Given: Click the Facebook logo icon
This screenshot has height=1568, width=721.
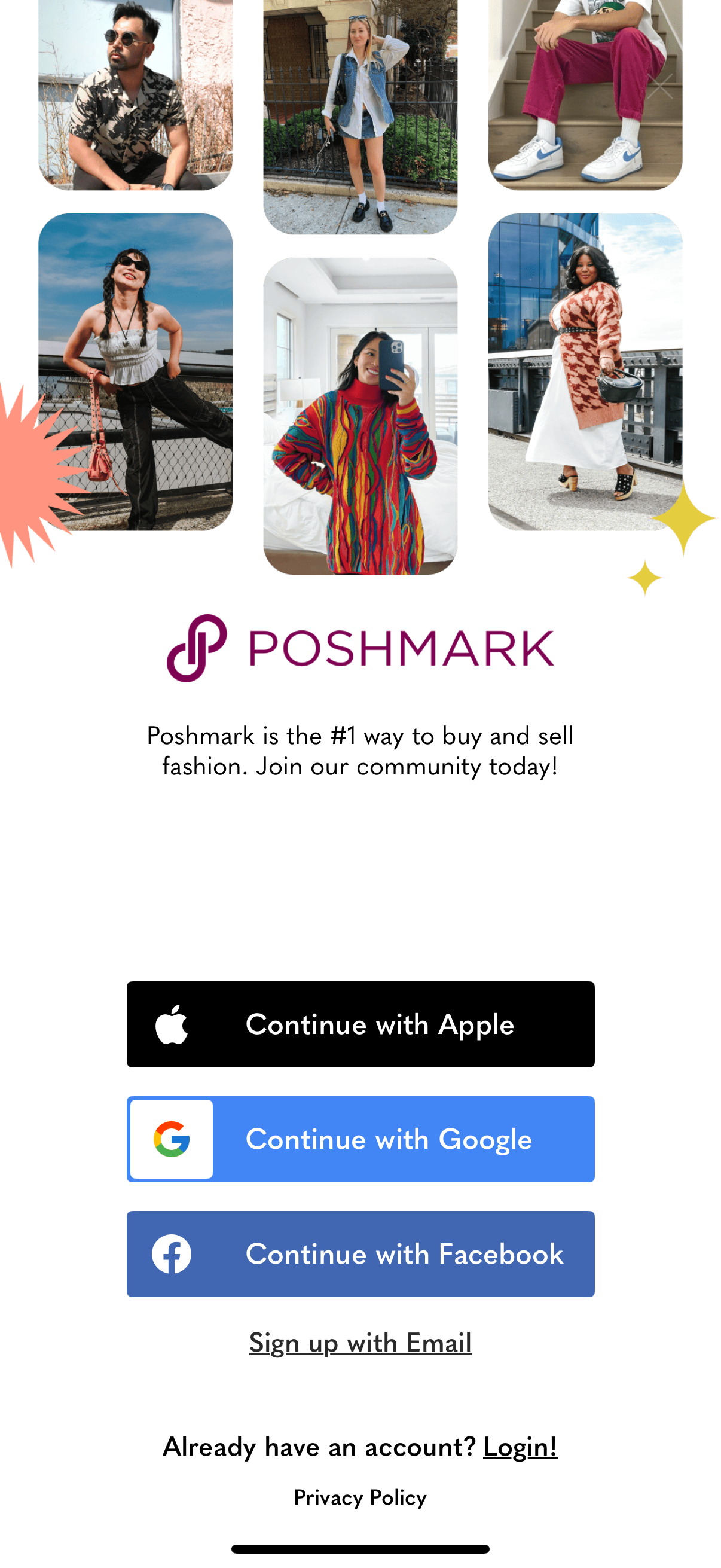Looking at the screenshot, I should pyautogui.click(x=172, y=1254).
